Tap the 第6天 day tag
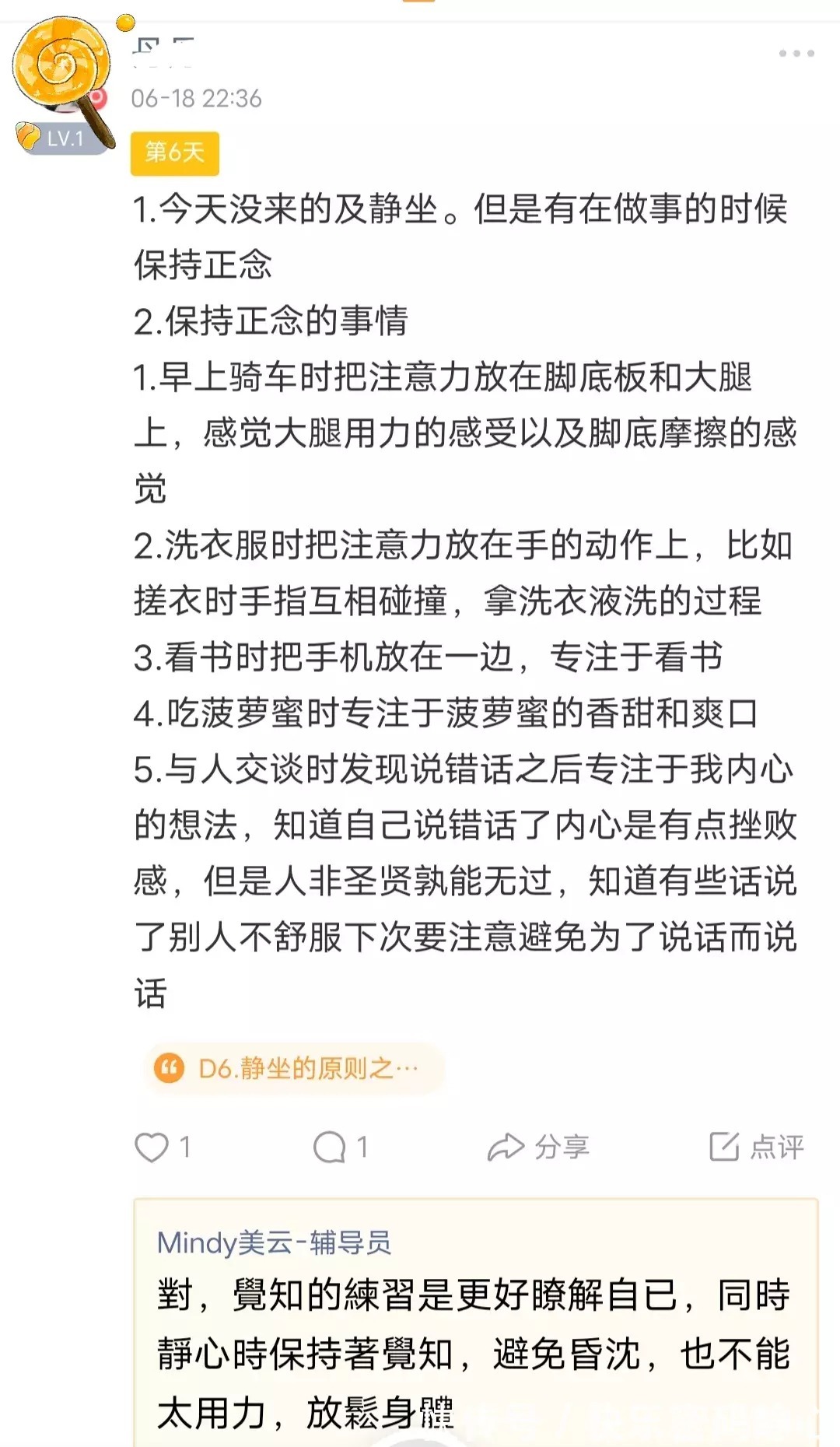840x1447 pixels. 175,153
